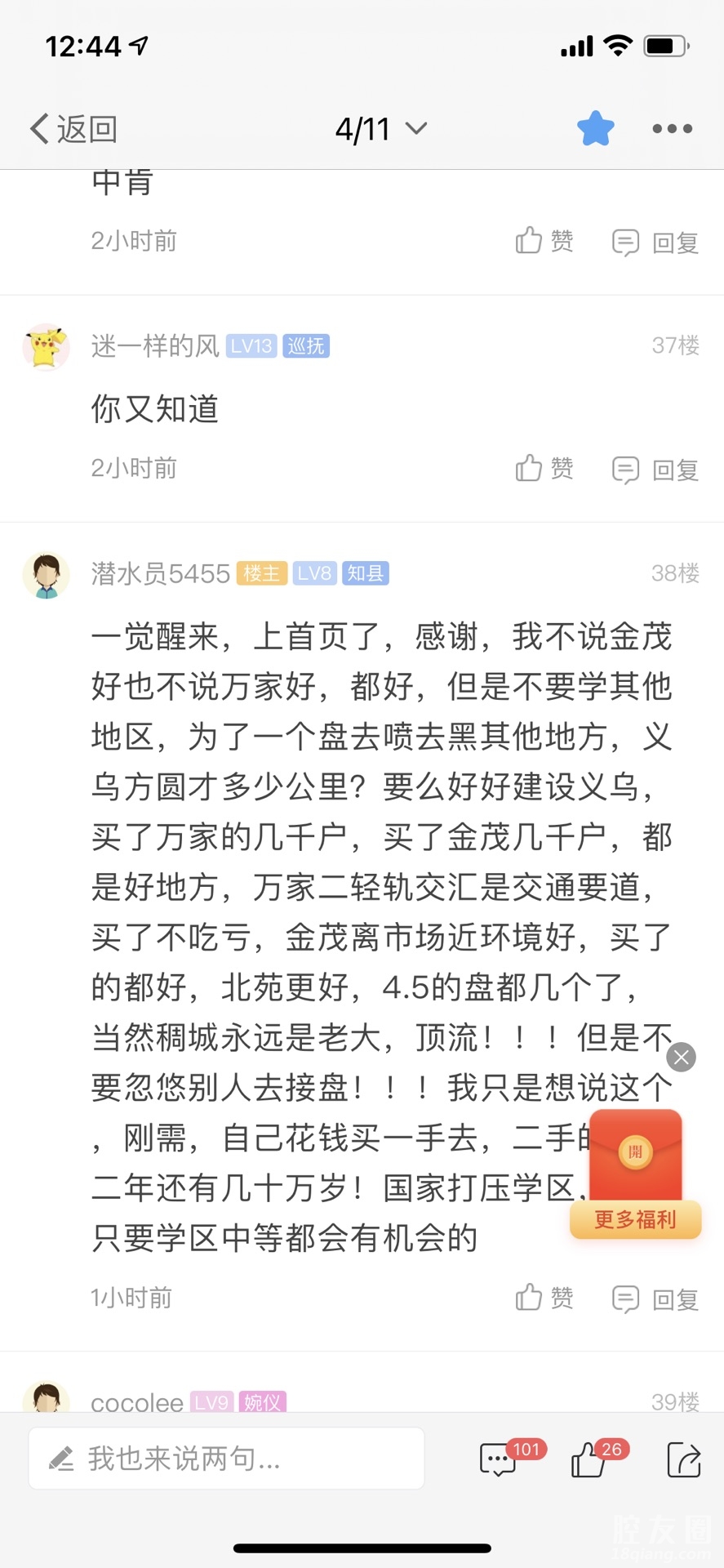
Task: Reply to 迷一样的风's 37楼 comment
Action: click(655, 470)
